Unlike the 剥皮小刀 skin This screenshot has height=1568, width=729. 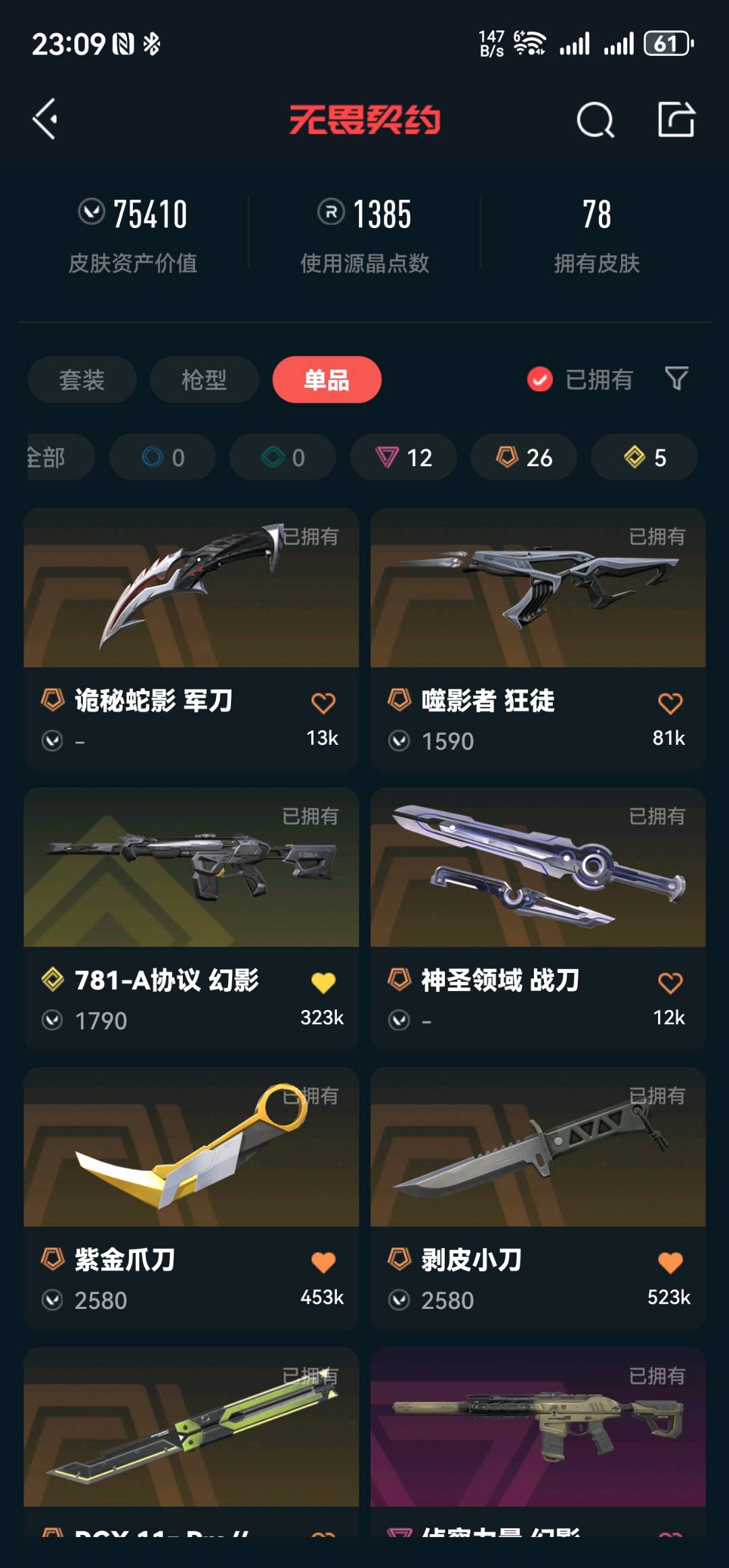tap(670, 1262)
